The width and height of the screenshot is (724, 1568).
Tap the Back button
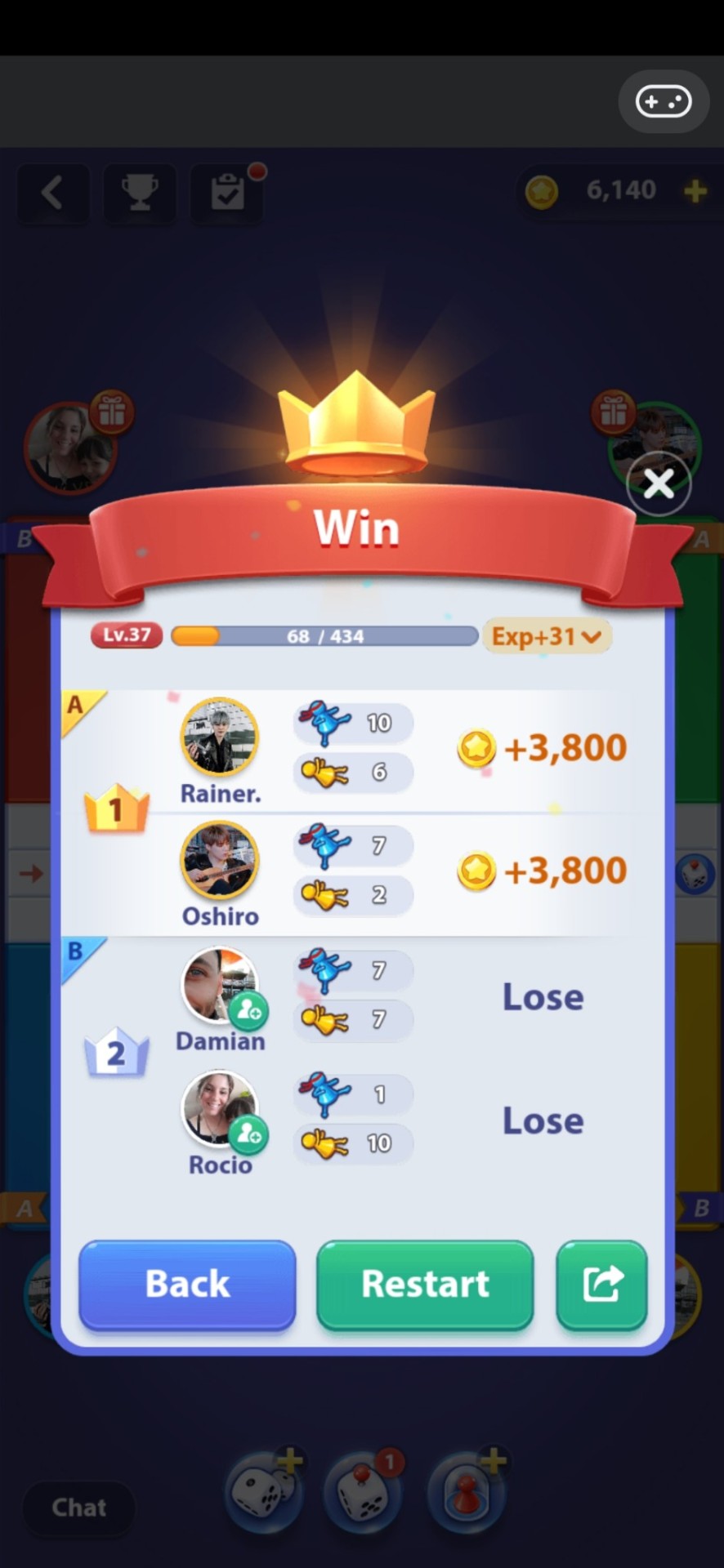(x=187, y=1284)
